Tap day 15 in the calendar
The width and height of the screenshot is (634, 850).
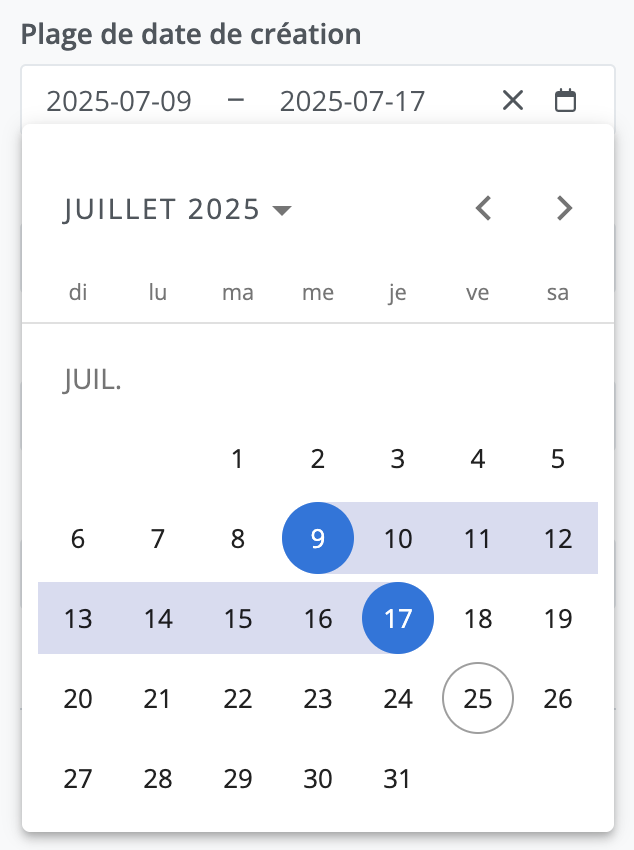[238, 619]
